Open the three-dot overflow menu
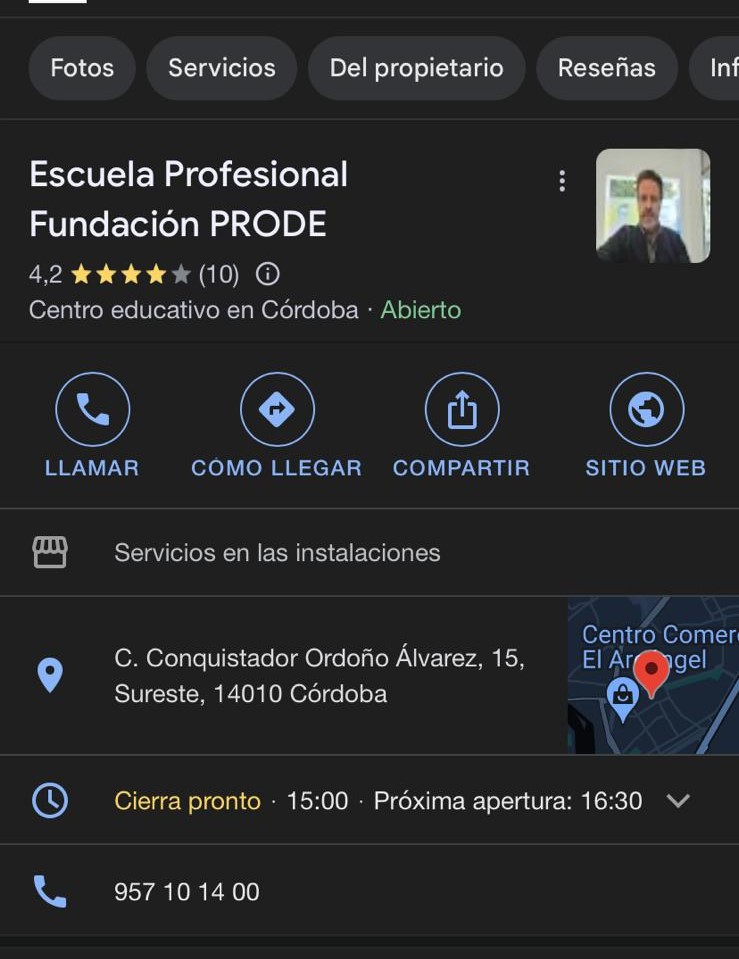The height and width of the screenshot is (959, 739). point(562,181)
